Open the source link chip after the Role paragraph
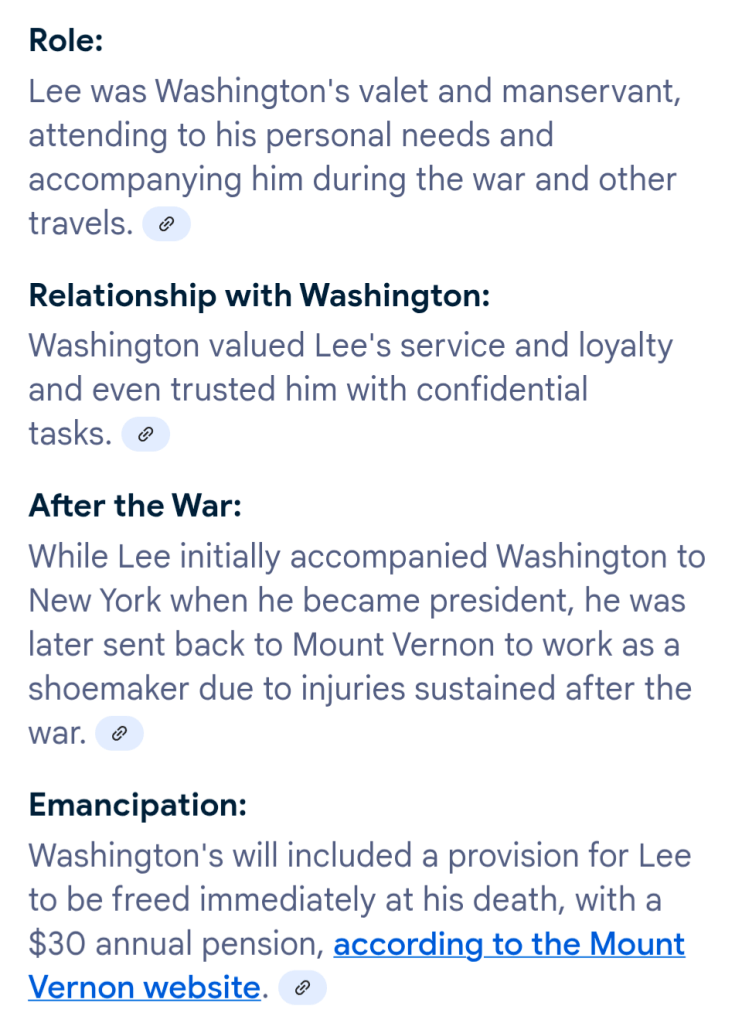The height and width of the screenshot is (1023, 742). (x=166, y=224)
